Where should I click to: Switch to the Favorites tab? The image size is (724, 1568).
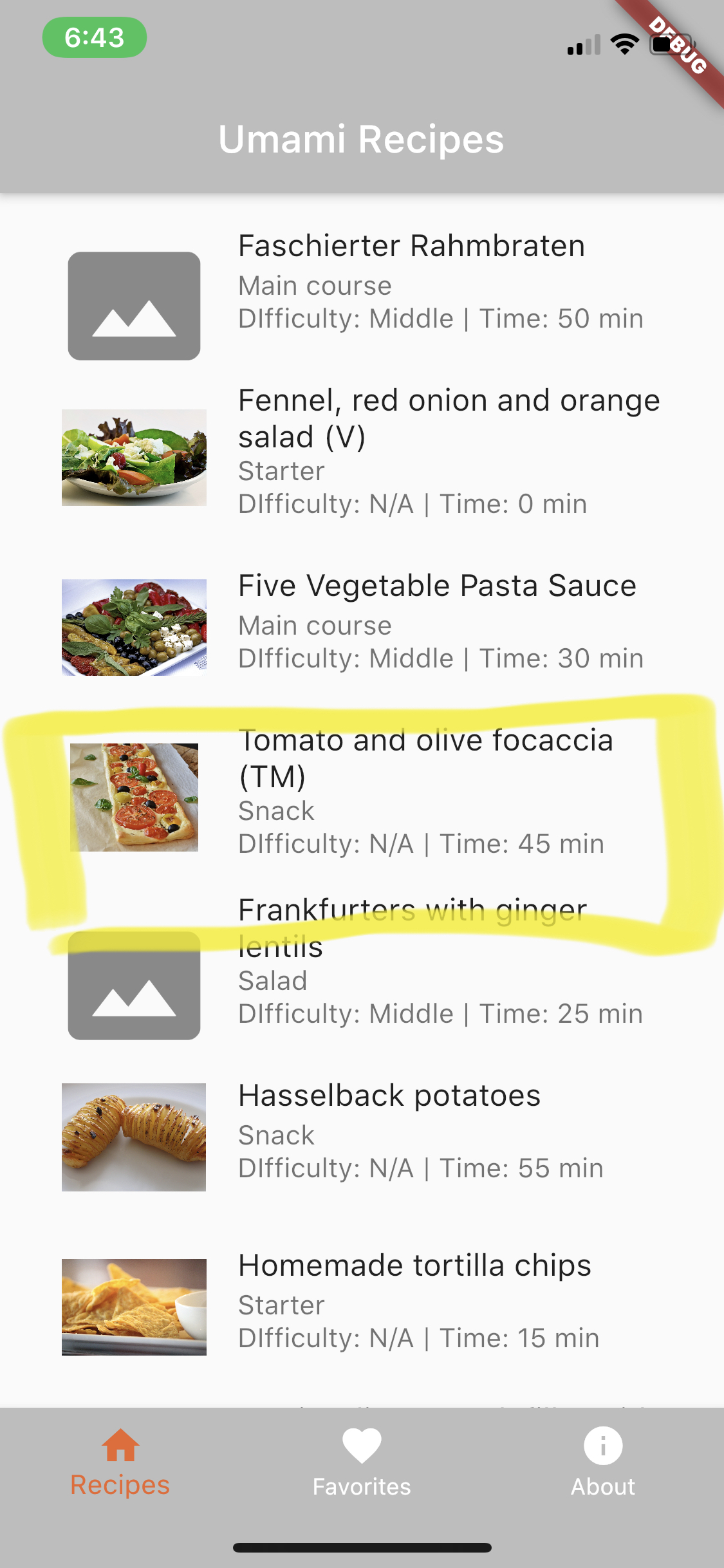point(362,1462)
